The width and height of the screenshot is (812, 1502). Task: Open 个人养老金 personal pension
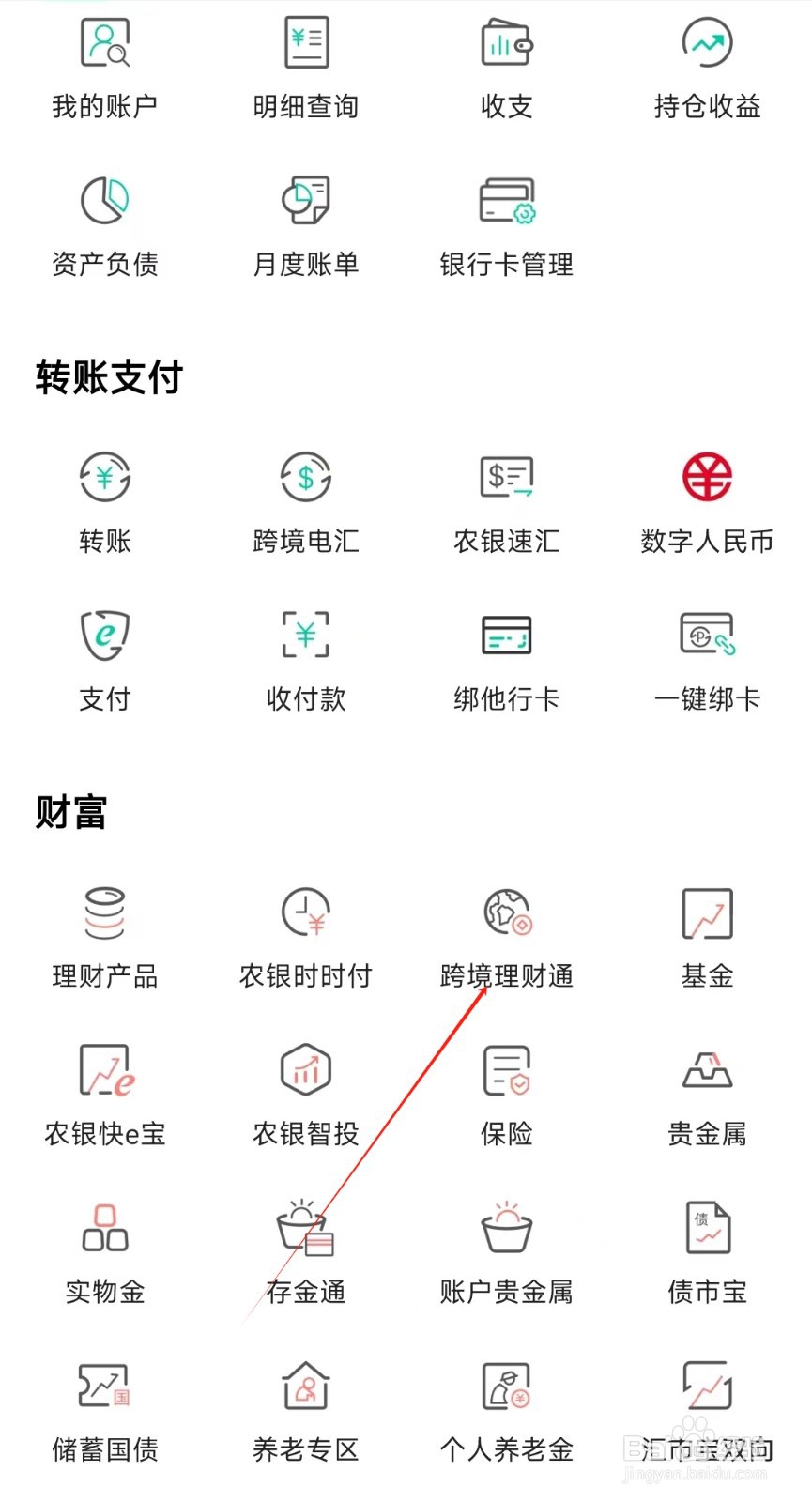click(x=506, y=1413)
